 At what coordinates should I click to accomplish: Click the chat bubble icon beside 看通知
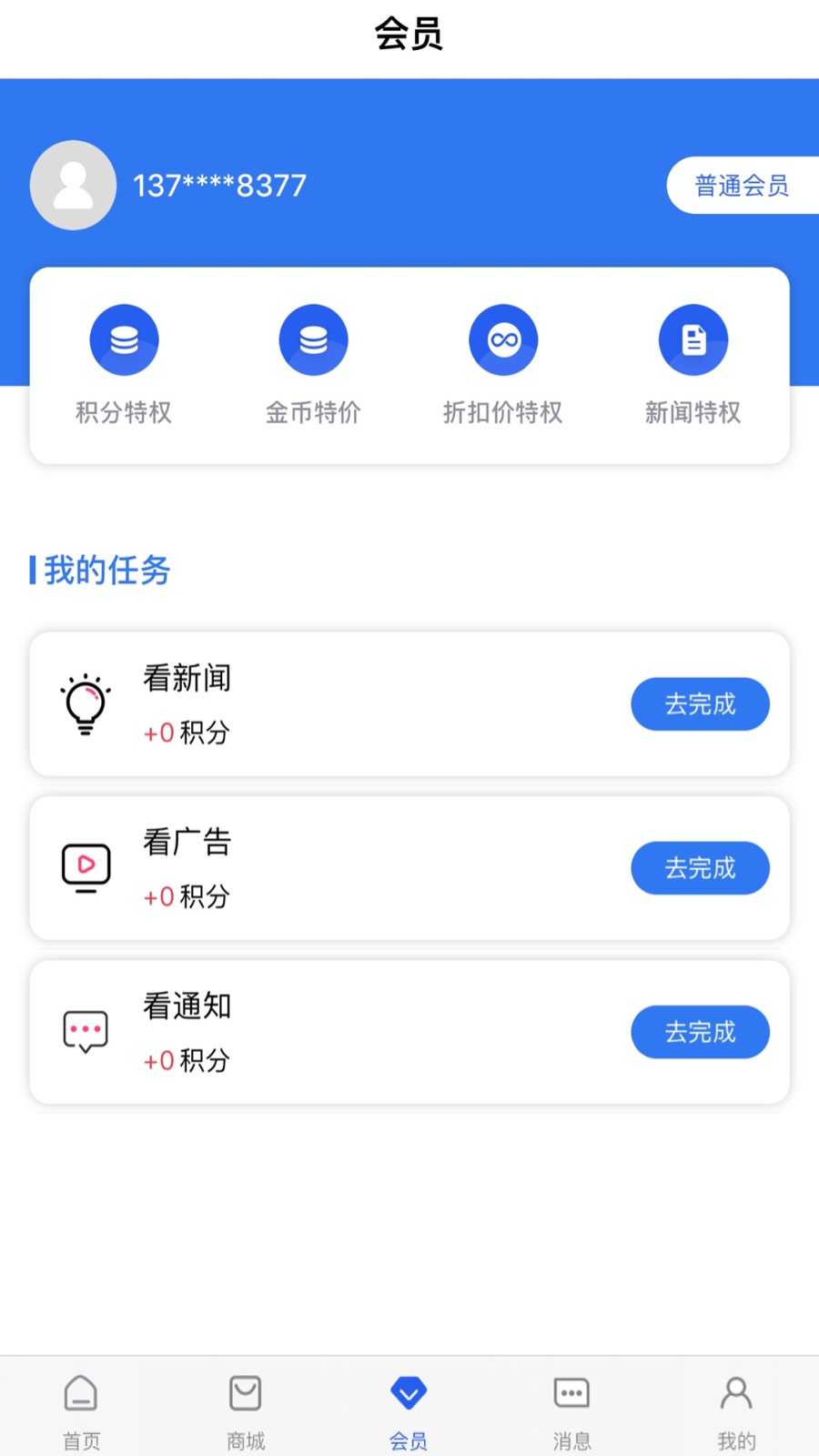coord(85,1031)
